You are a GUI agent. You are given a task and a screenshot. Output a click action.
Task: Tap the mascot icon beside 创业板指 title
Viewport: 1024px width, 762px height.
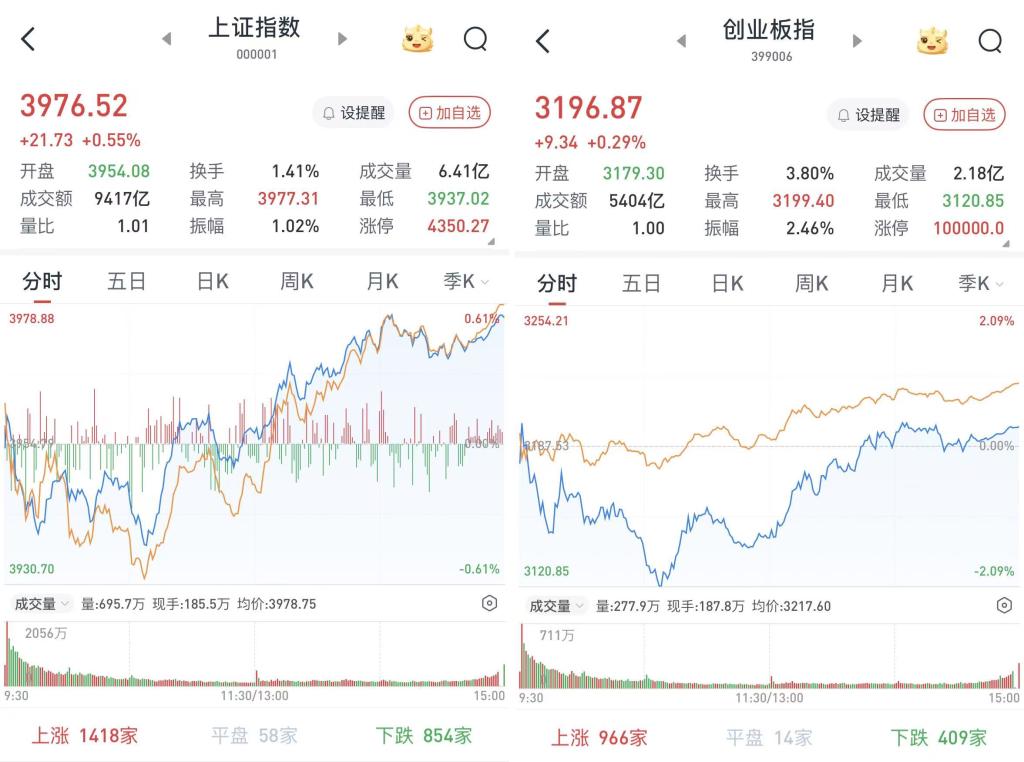[932, 41]
